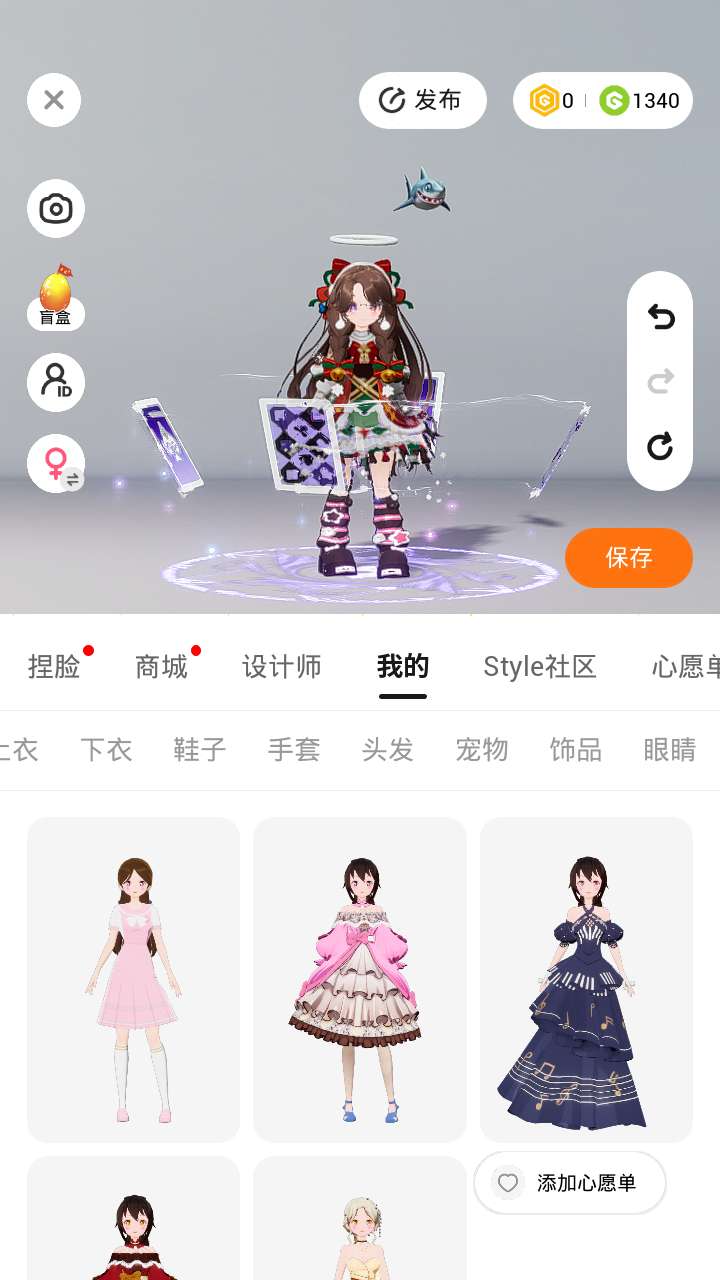
Task: Save the outfit with 保存
Action: tap(628, 557)
